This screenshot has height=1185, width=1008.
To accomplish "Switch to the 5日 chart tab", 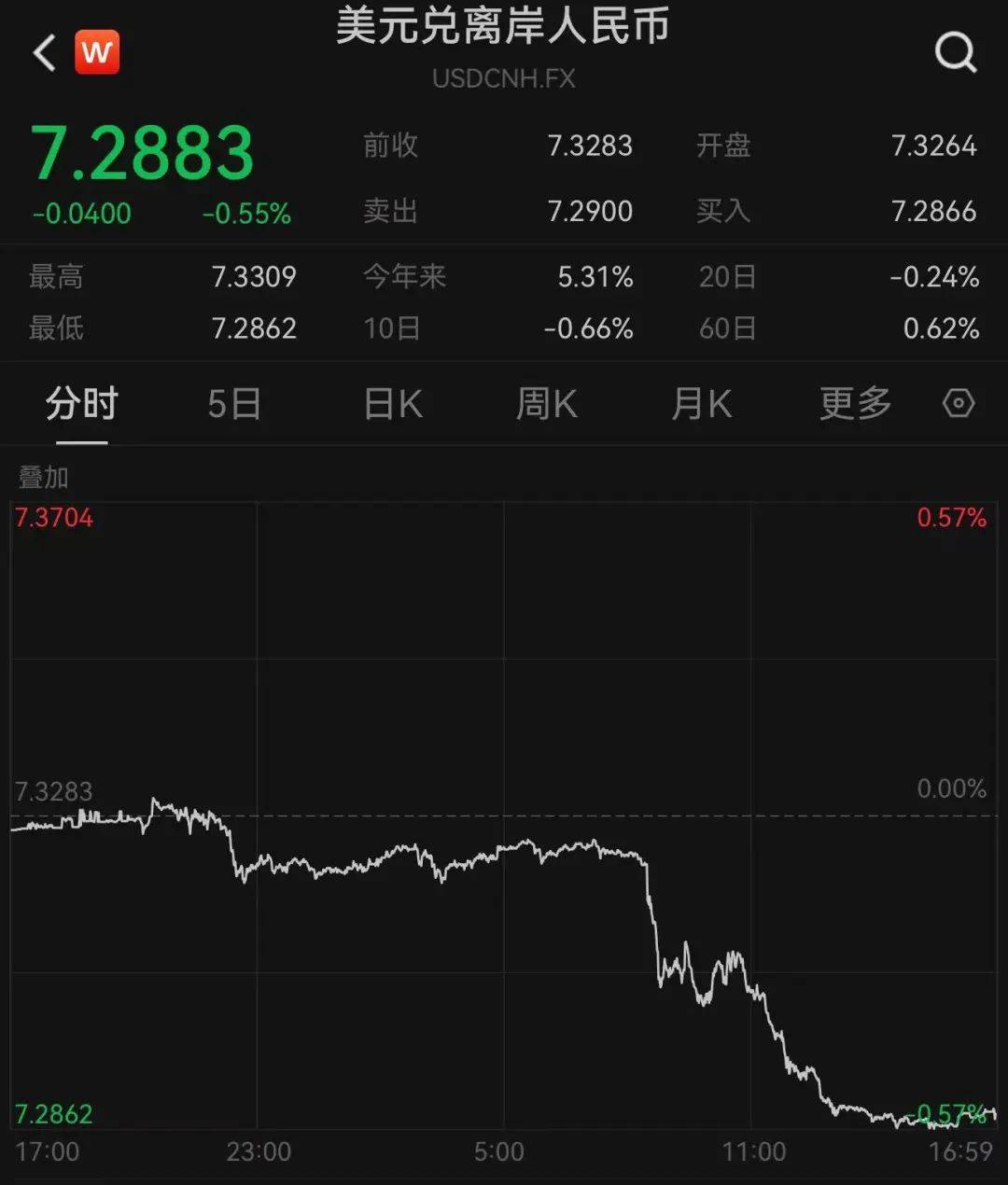I will [233, 404].
